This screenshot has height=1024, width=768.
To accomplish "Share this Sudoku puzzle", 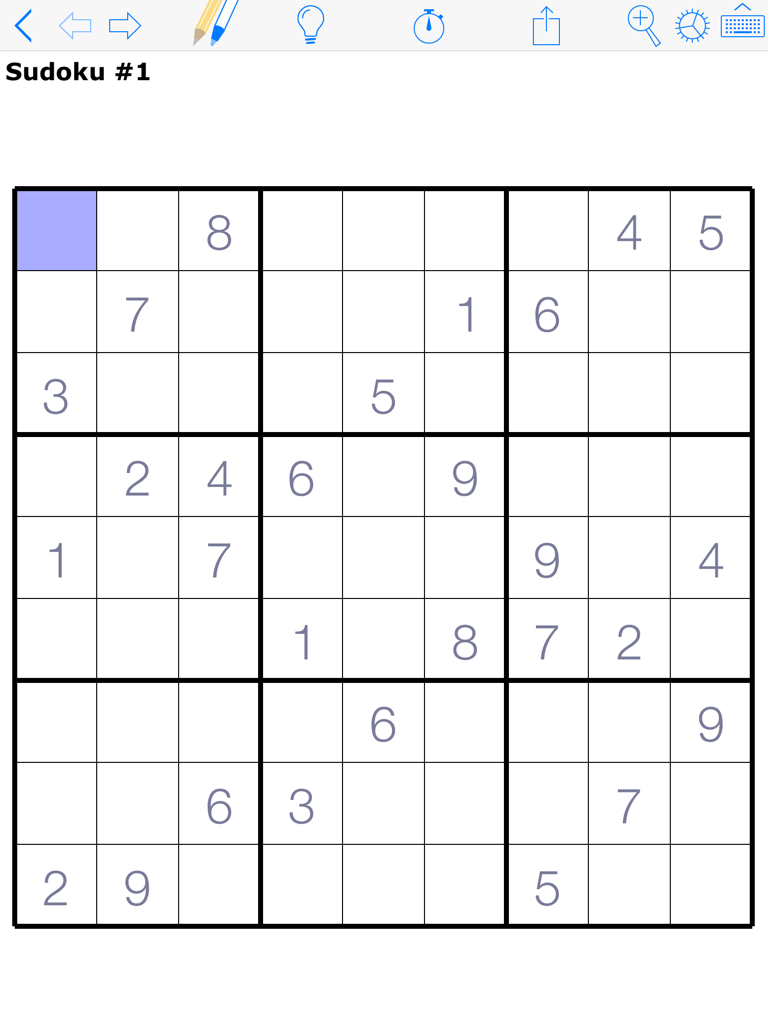I will [546, 25].
